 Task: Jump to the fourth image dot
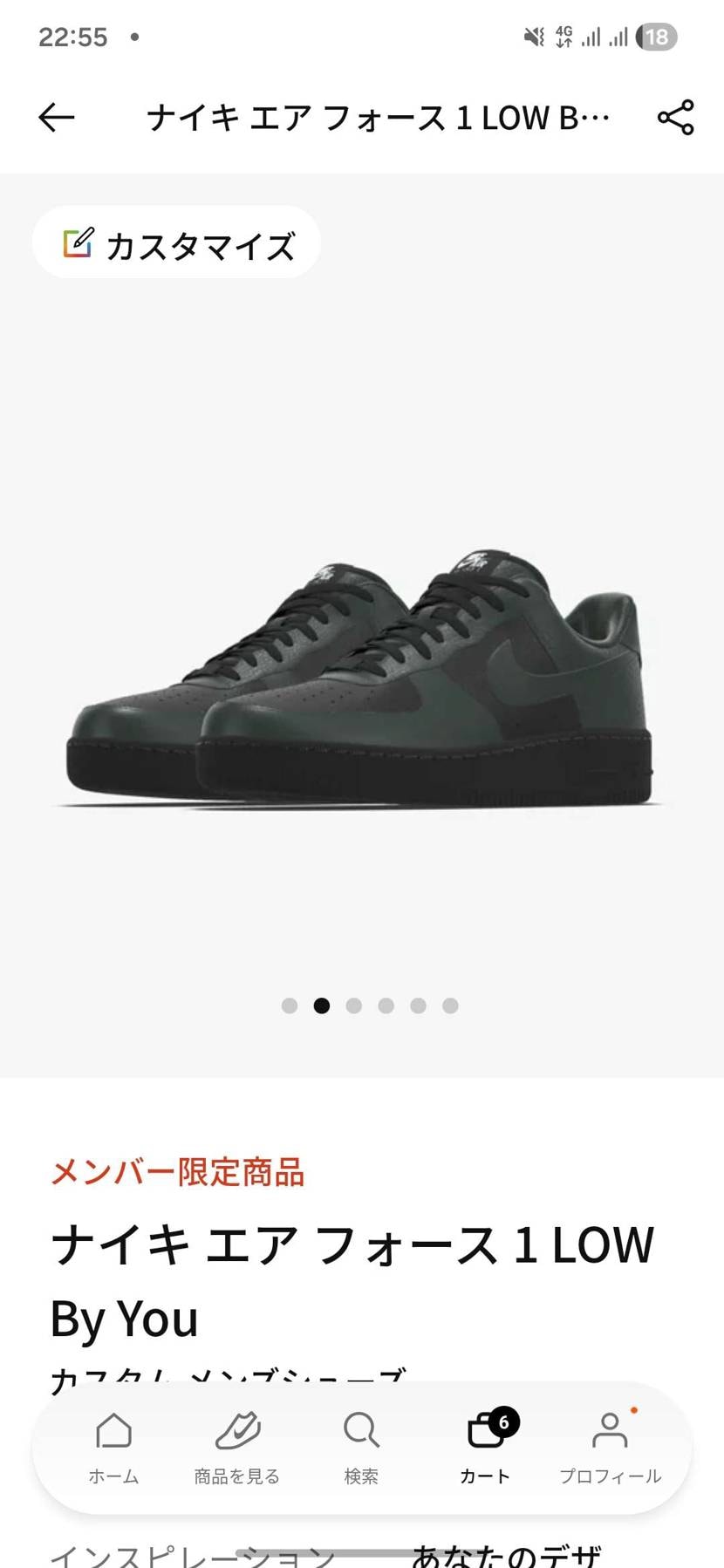[386, 1005]
